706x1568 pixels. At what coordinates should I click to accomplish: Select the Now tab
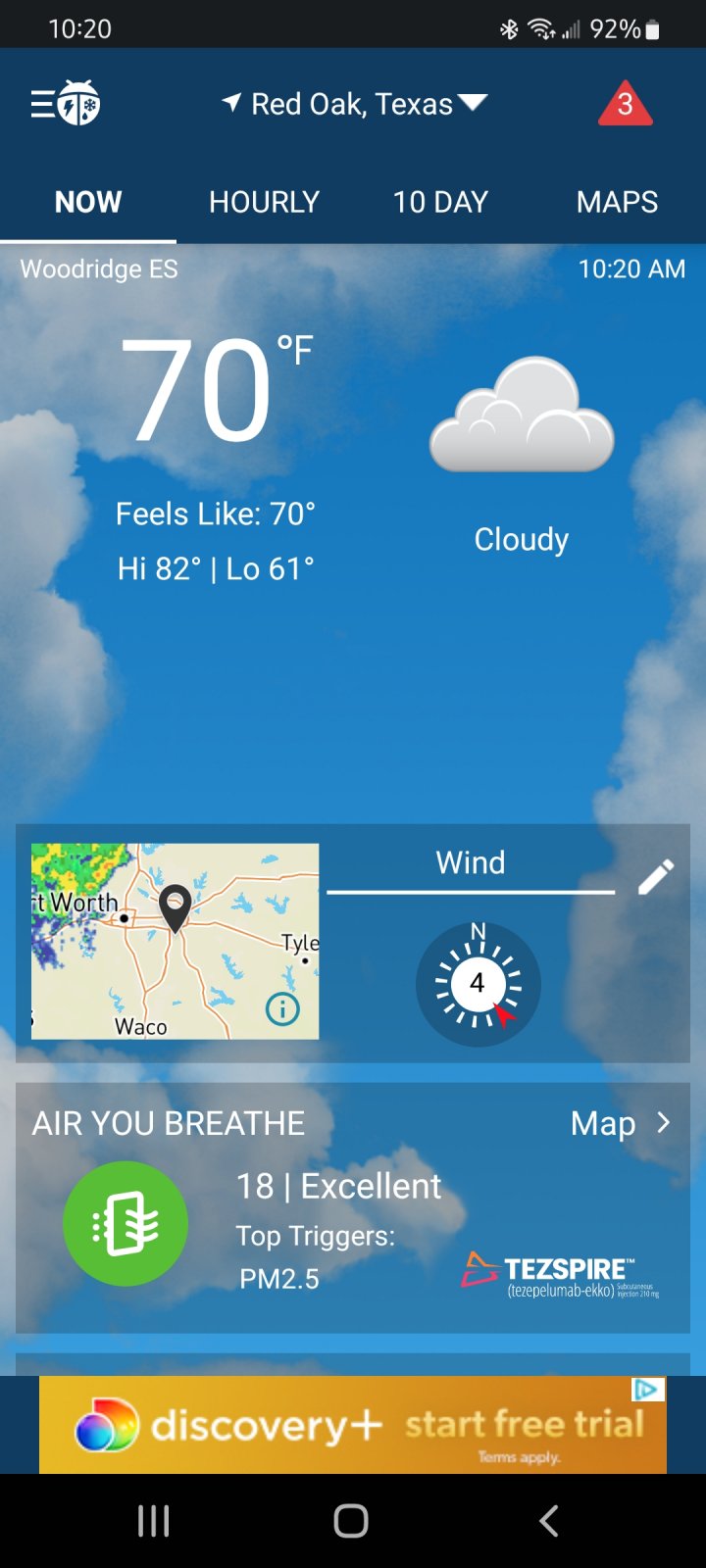(88, 202)
